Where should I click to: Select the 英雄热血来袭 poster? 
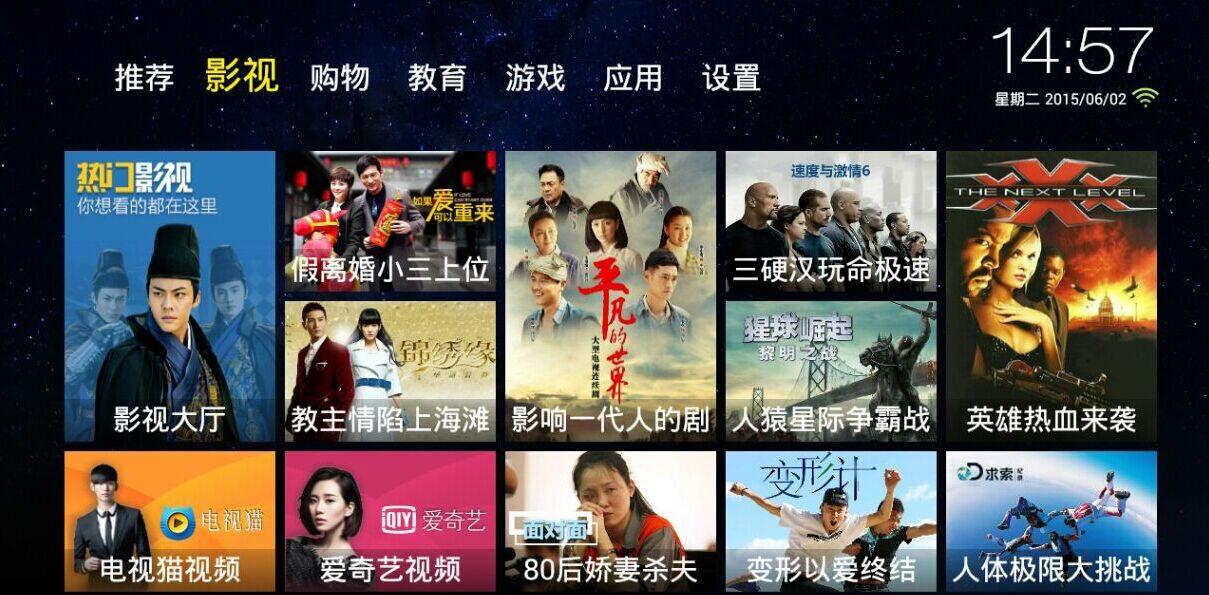(1051, 296)
